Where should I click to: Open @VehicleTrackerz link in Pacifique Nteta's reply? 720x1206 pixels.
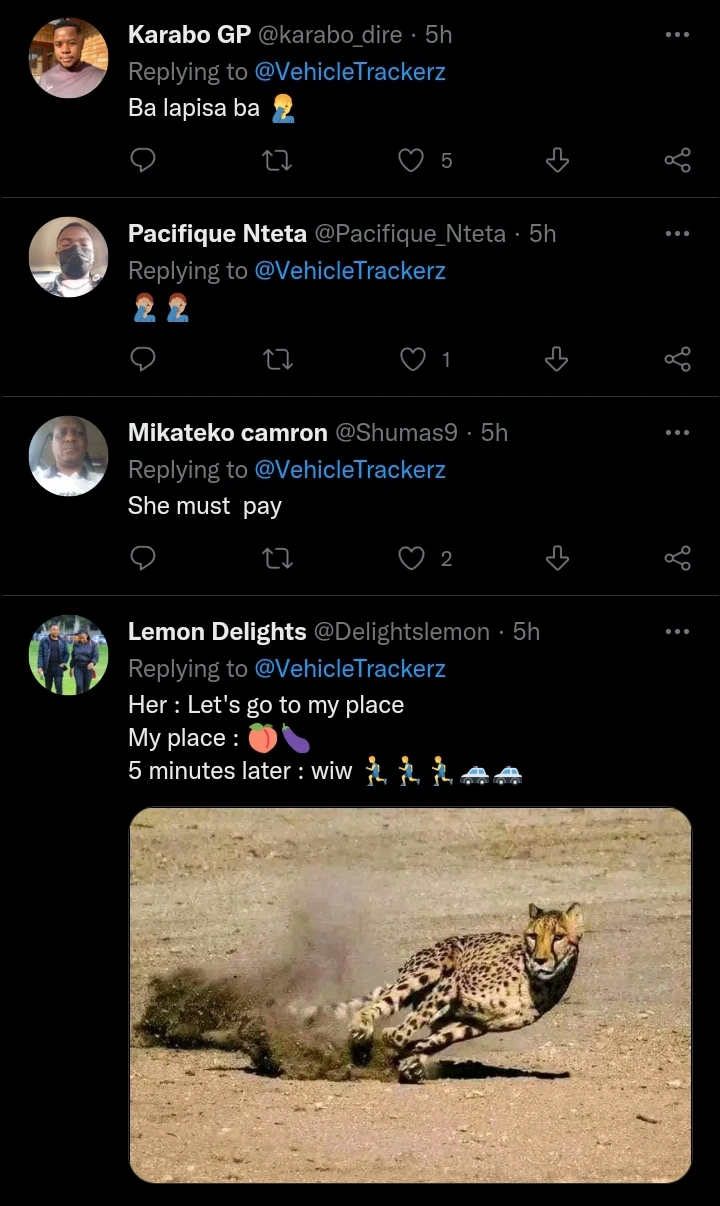[350, 271]
